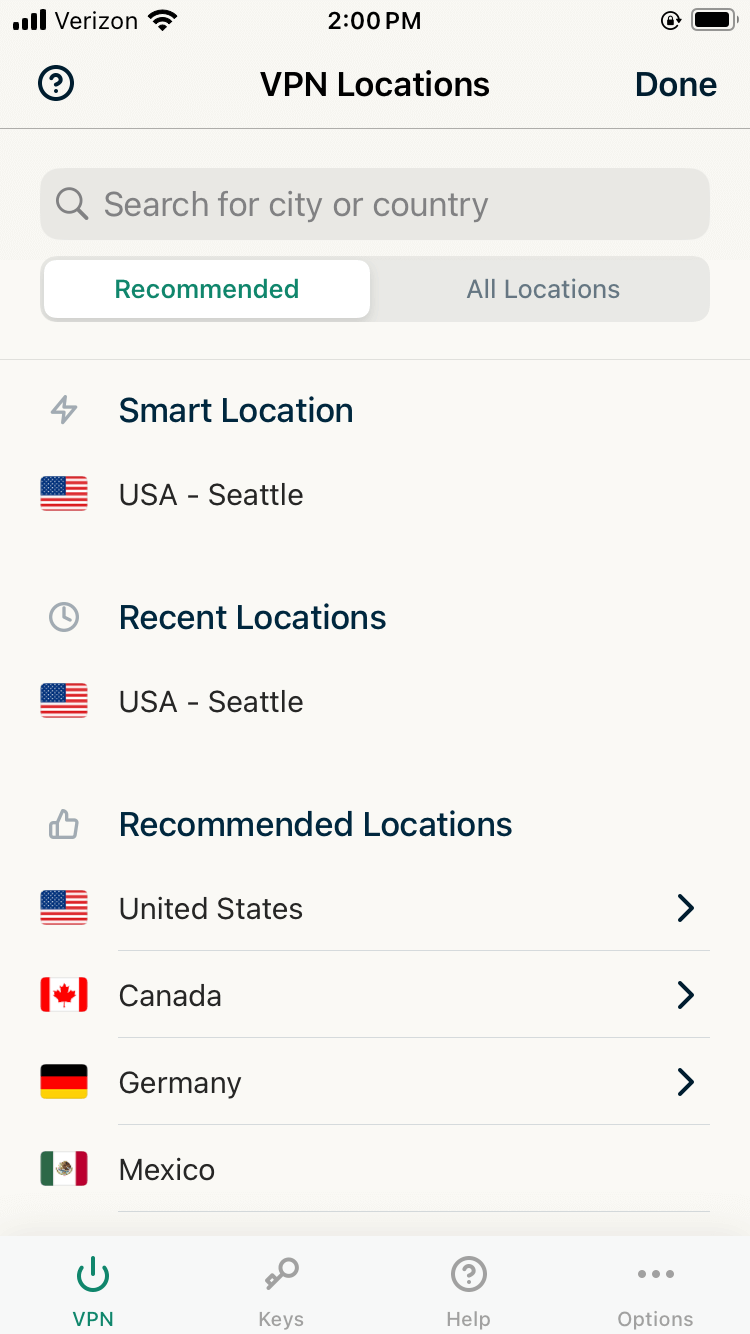Click the Recommended Locations thumbs-up icon
Viewport: 750px width, 1334px height.
pos(63,824)
